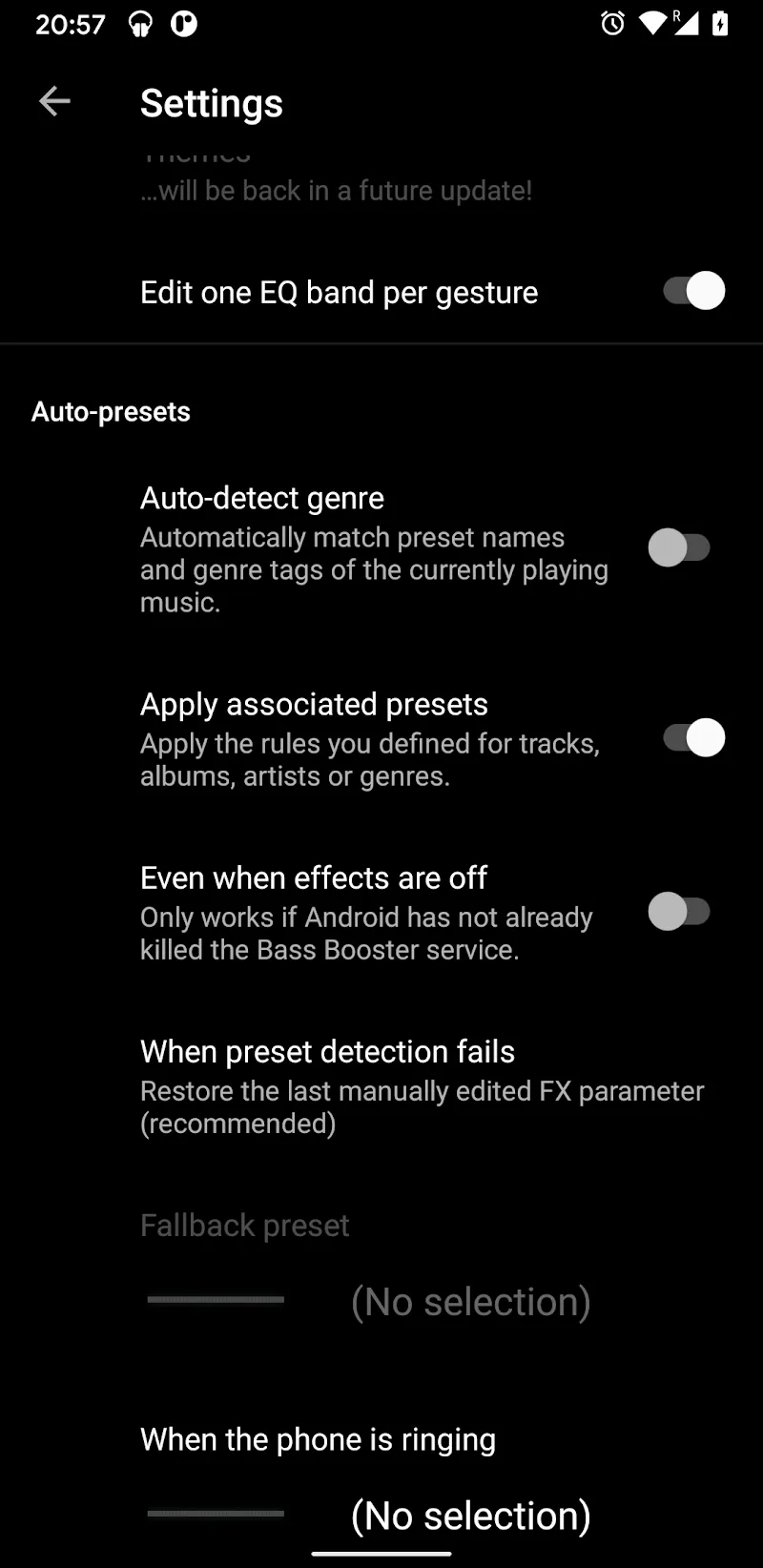
Task: Tap the 20:57 clock in the status bar
Action: [70, 24]
